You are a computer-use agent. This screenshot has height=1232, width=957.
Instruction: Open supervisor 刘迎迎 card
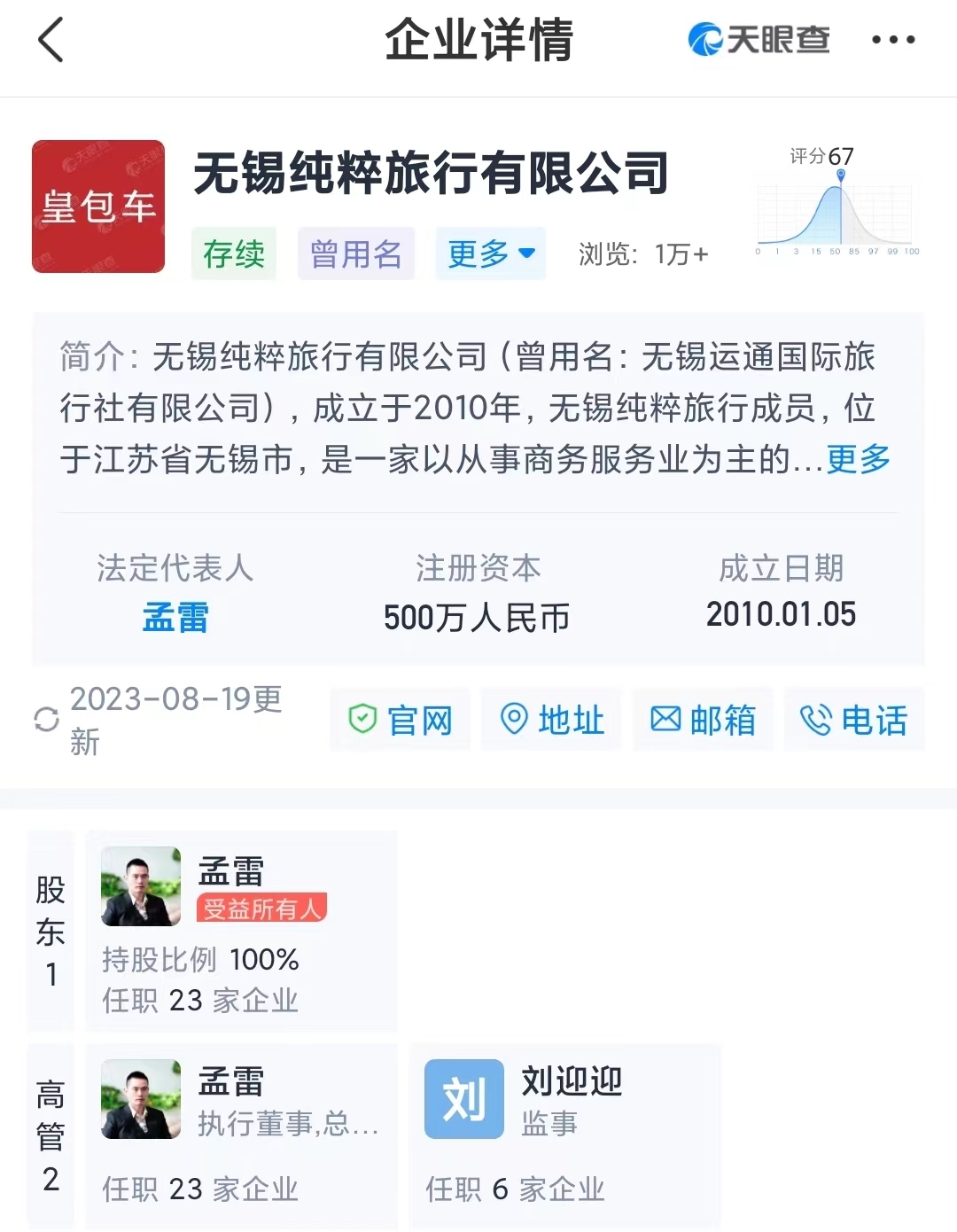(x=565, y=1136)
